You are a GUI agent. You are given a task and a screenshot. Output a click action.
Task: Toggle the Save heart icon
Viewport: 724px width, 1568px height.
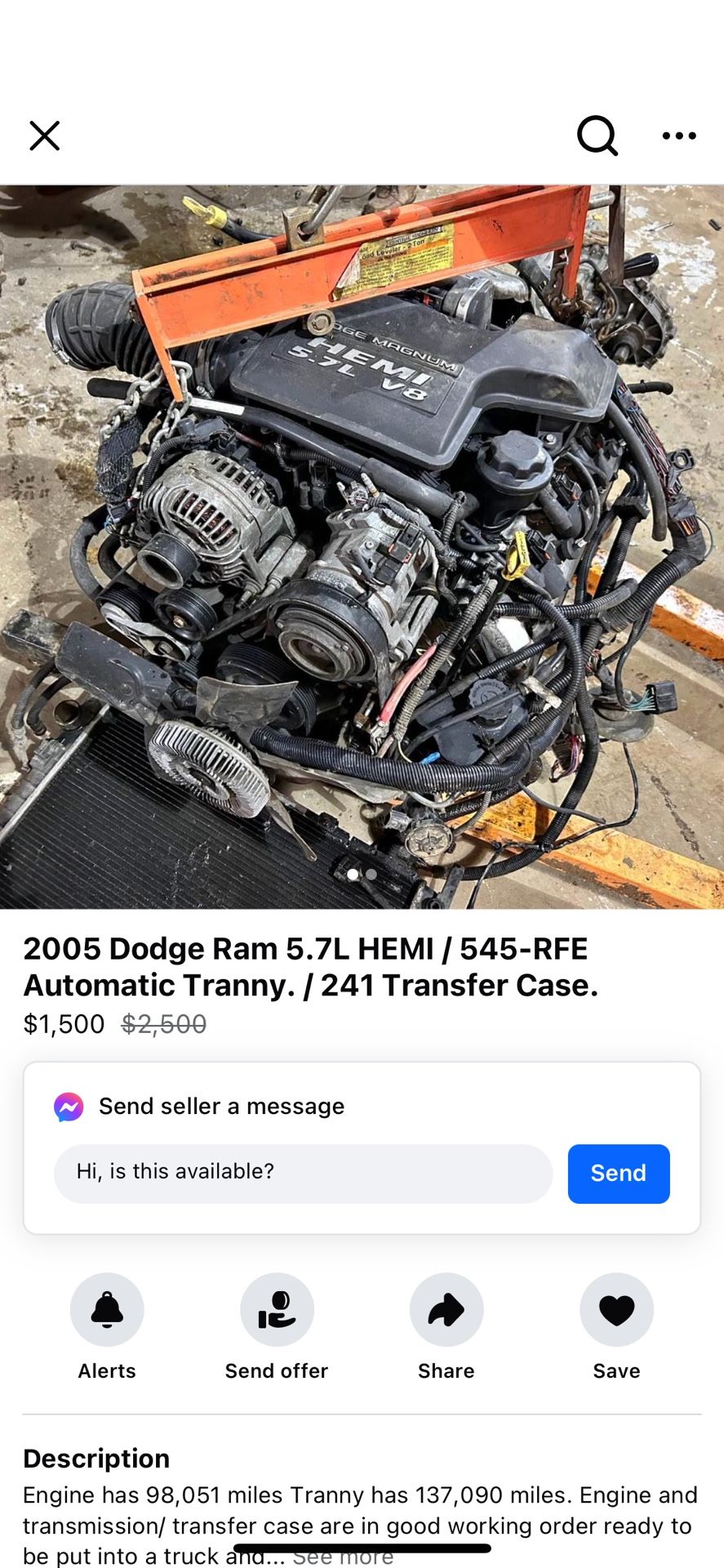tap(615, 1309)
